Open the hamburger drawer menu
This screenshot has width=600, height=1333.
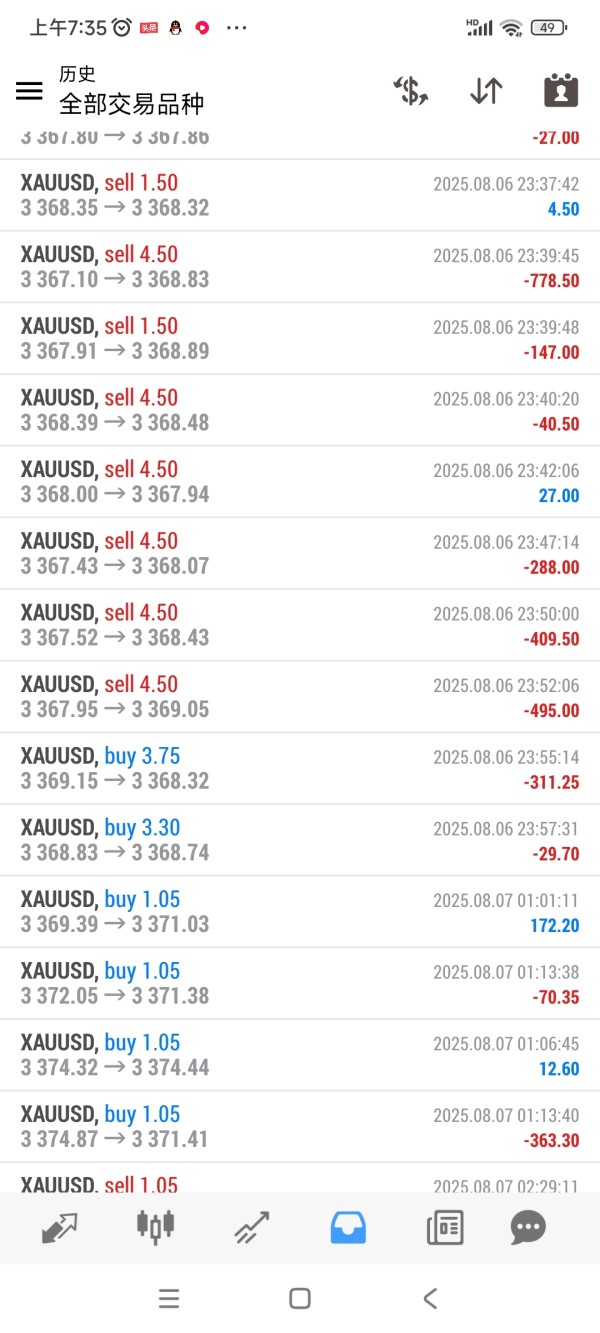tap(29, 91)
